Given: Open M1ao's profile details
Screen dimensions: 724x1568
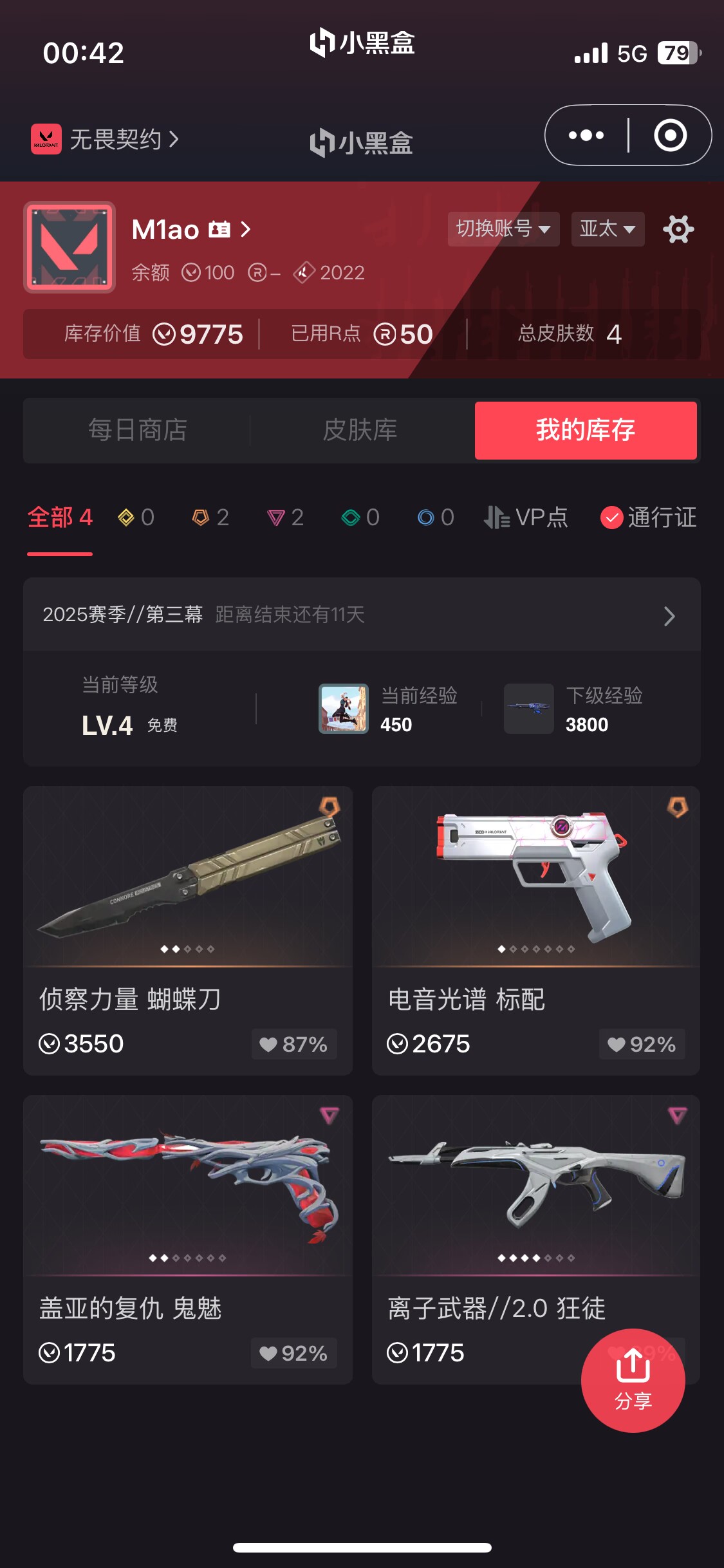Looking at the screenshot, I should click(x=191, y=229).
